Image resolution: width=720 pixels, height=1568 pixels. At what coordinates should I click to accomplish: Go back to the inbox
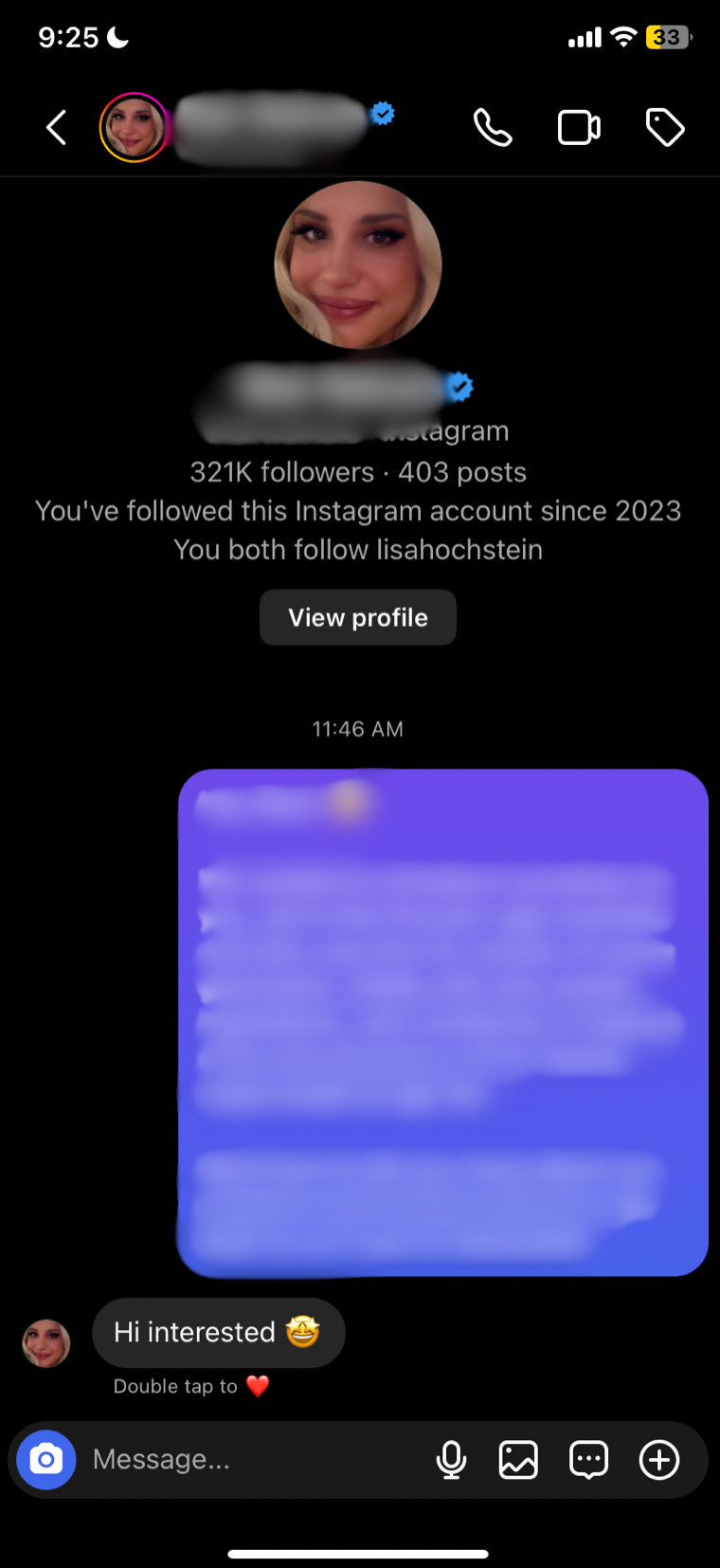point(57,127)
